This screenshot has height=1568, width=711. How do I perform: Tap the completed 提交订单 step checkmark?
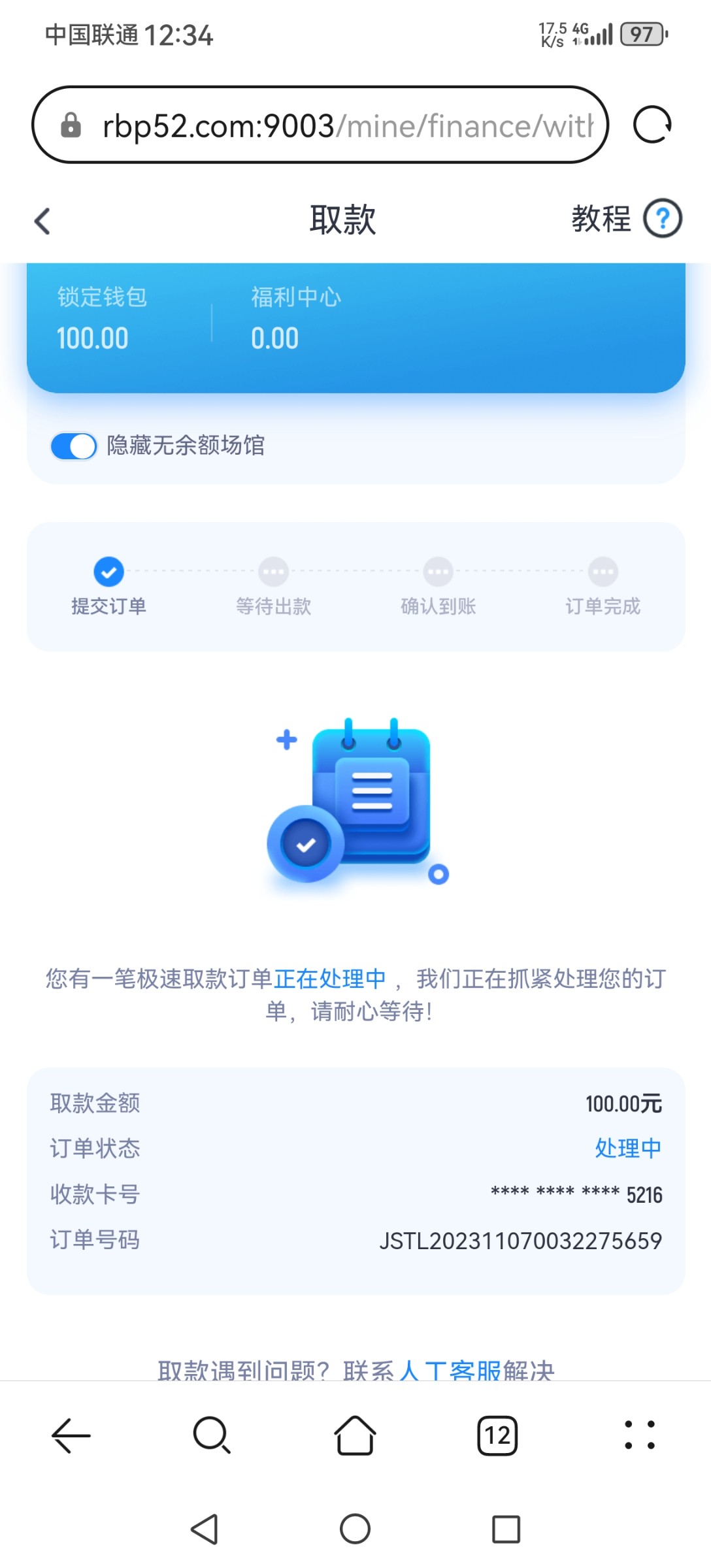tap(108, 572)
